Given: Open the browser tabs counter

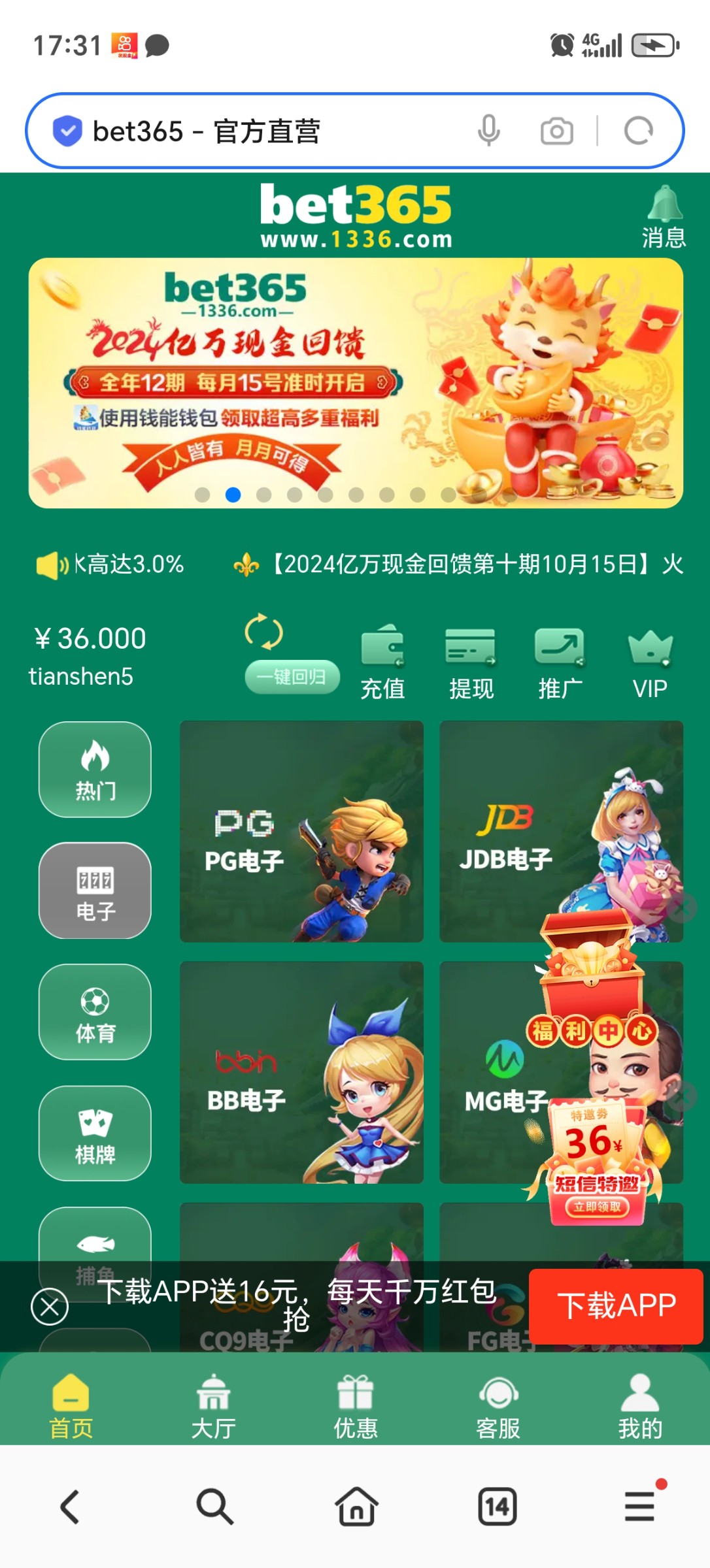Looking at the screenshot, I should point(497,1507).
